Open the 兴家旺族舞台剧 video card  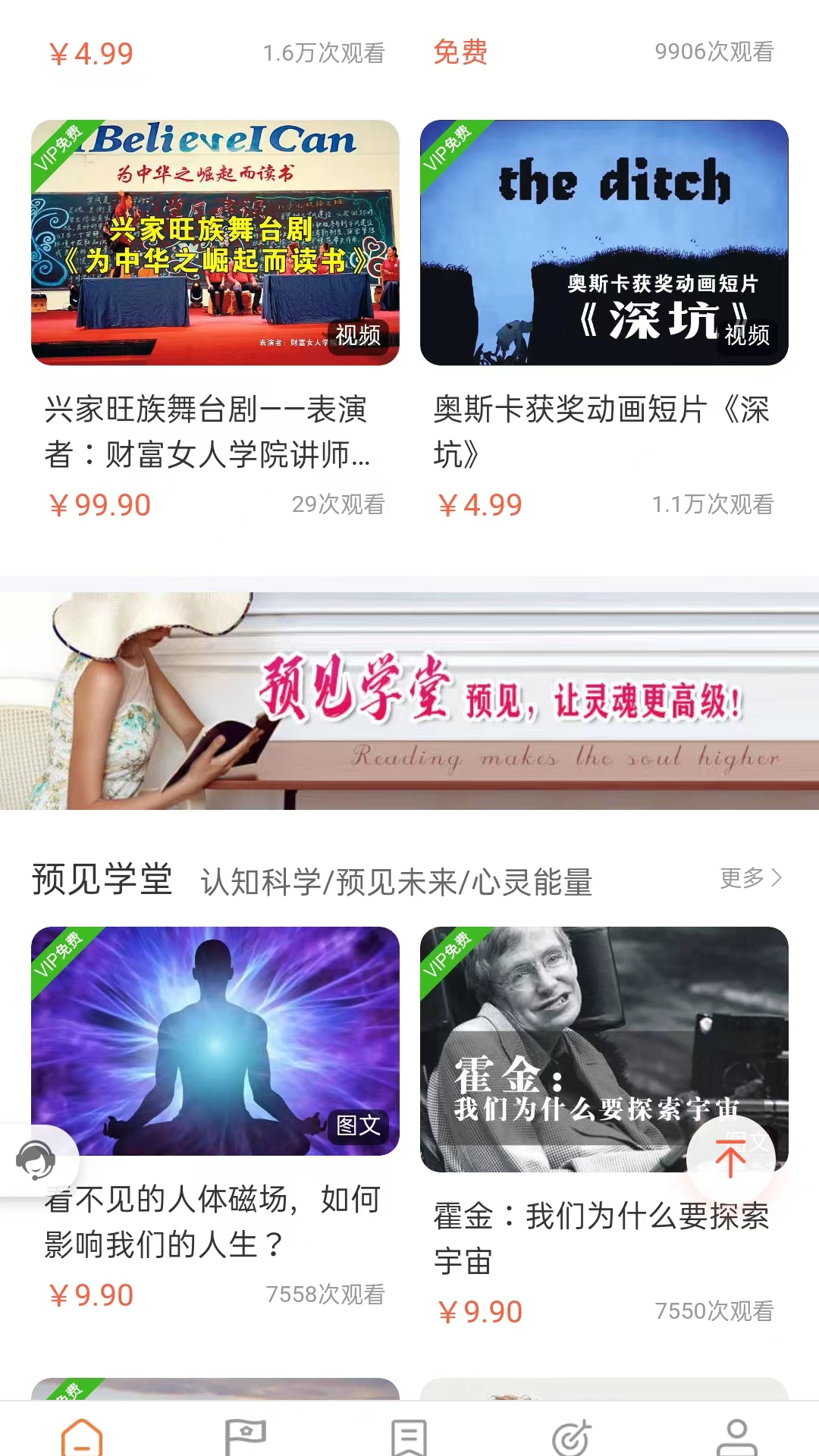(x=215, y=243)
